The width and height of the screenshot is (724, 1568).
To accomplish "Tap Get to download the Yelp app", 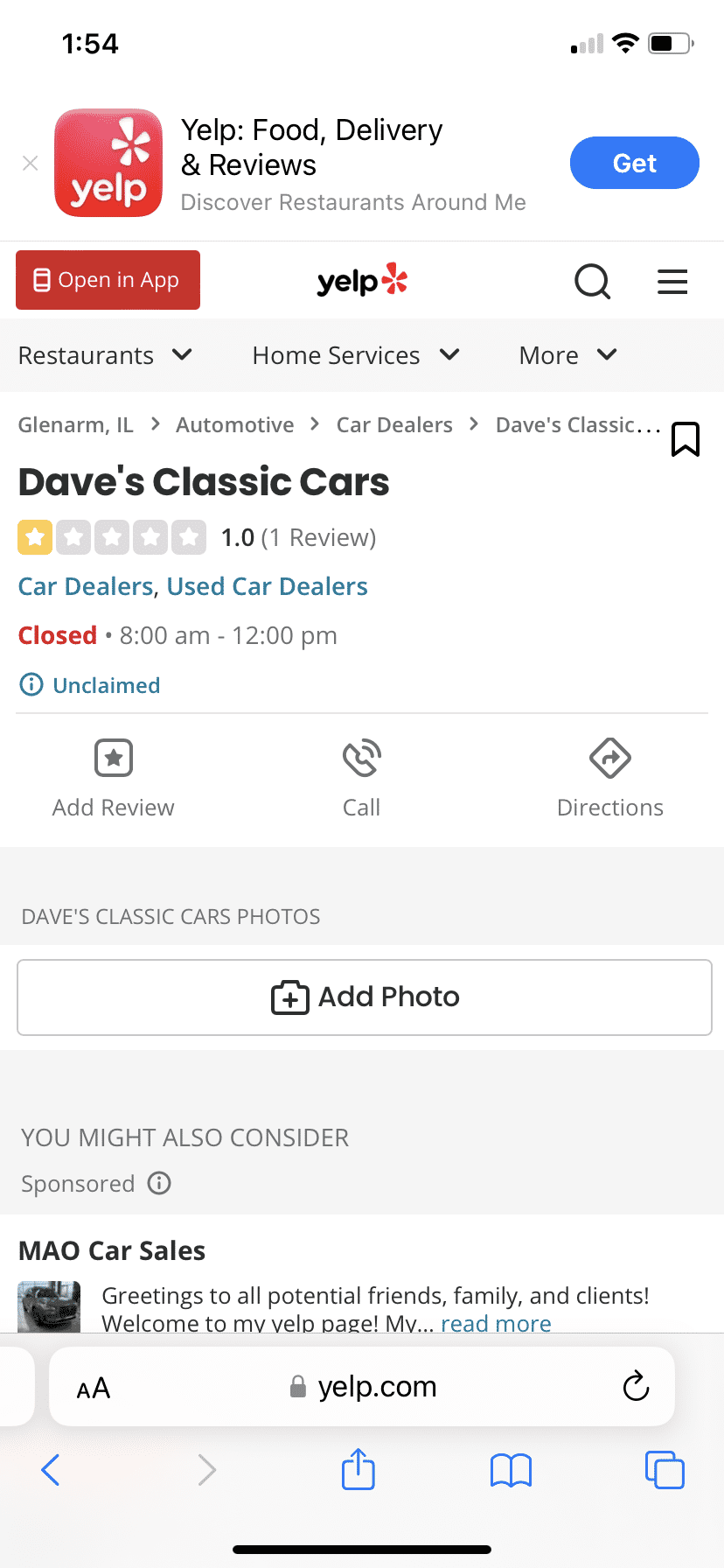I will [x=634, y=163].
